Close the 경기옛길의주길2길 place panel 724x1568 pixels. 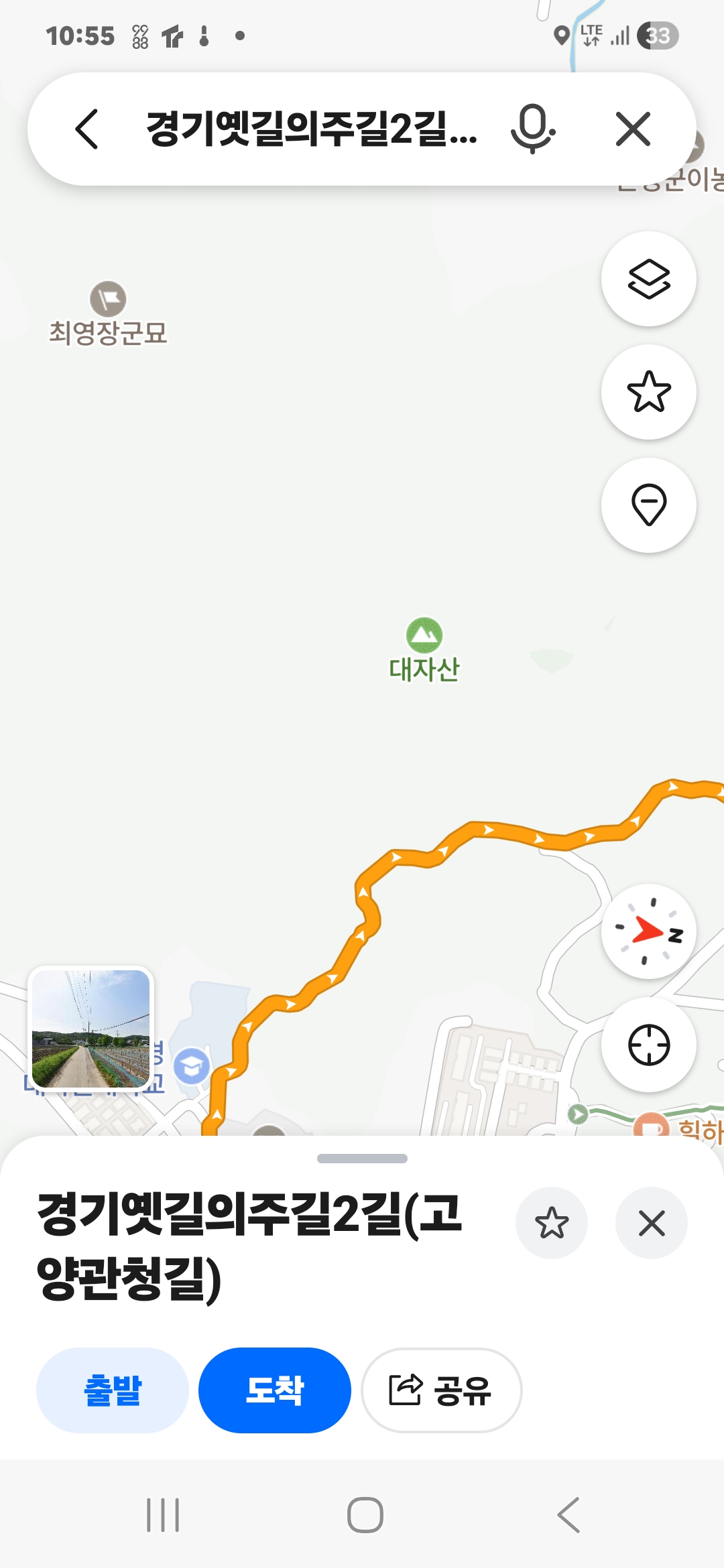pos(651,1223)
